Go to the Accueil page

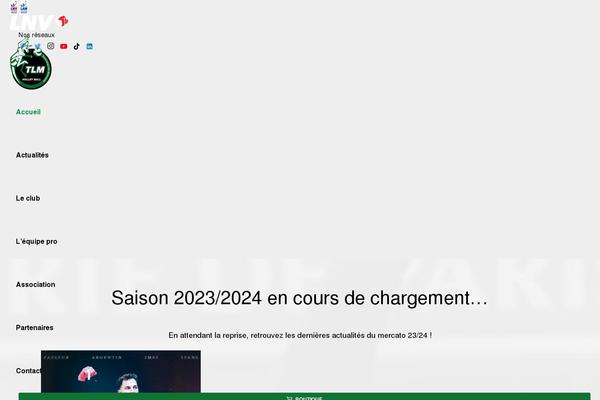click(x=28, y=112)
